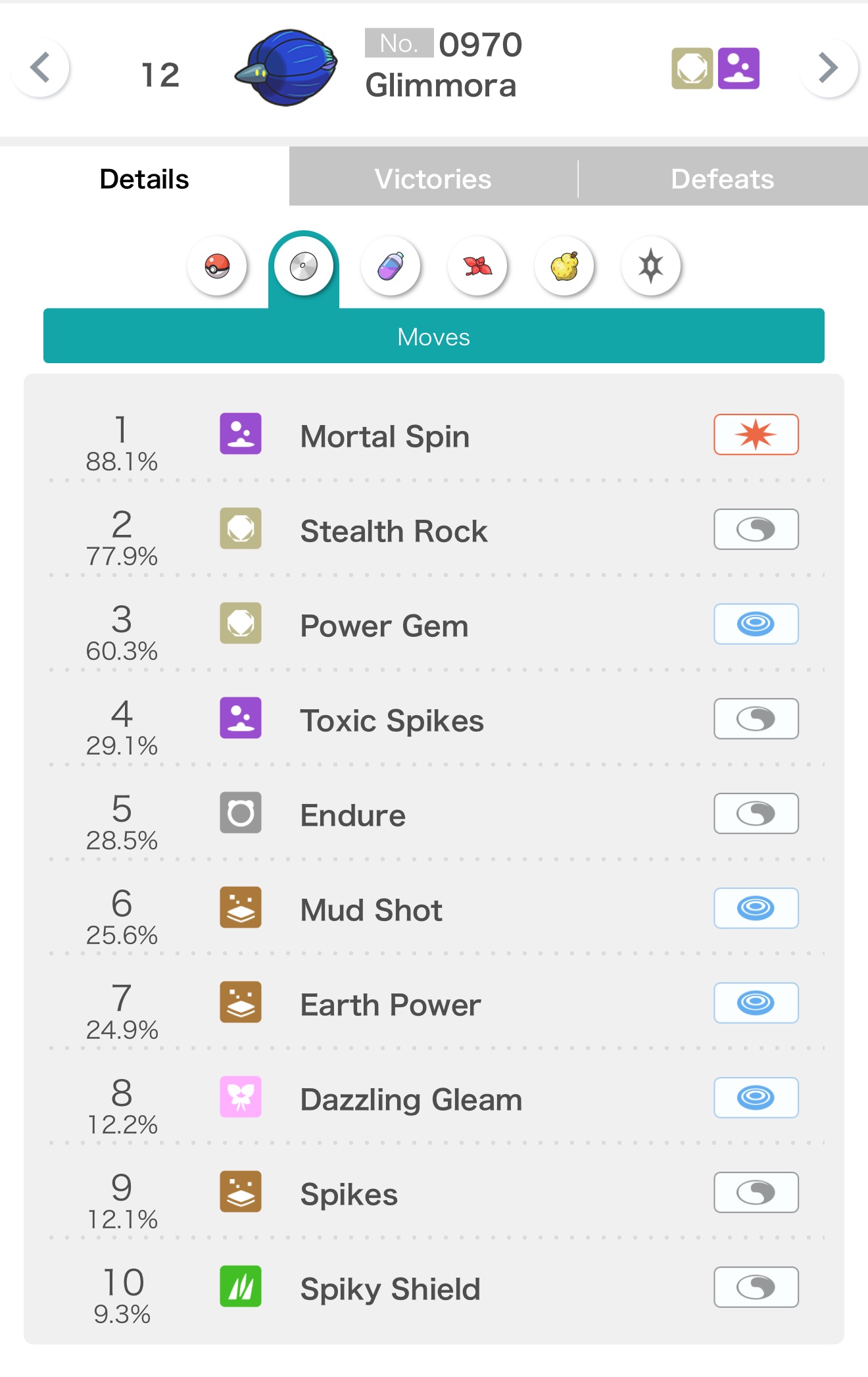Image resolution: width=868 pixels, height=1377 pixels.
Task: Select the Details tab
Action: (x=144, y=179)
